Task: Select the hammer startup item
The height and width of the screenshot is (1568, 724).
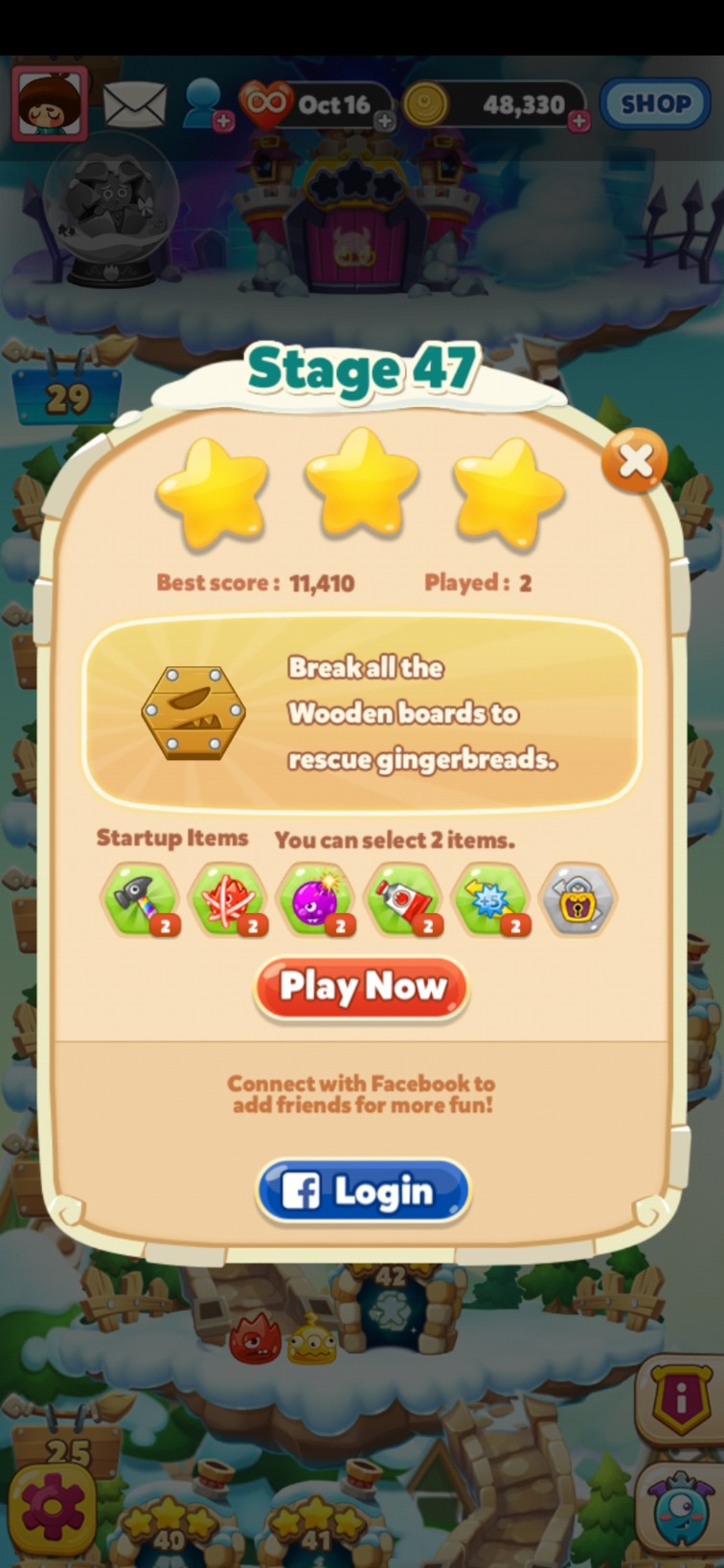Action: (x=140, y=900)
